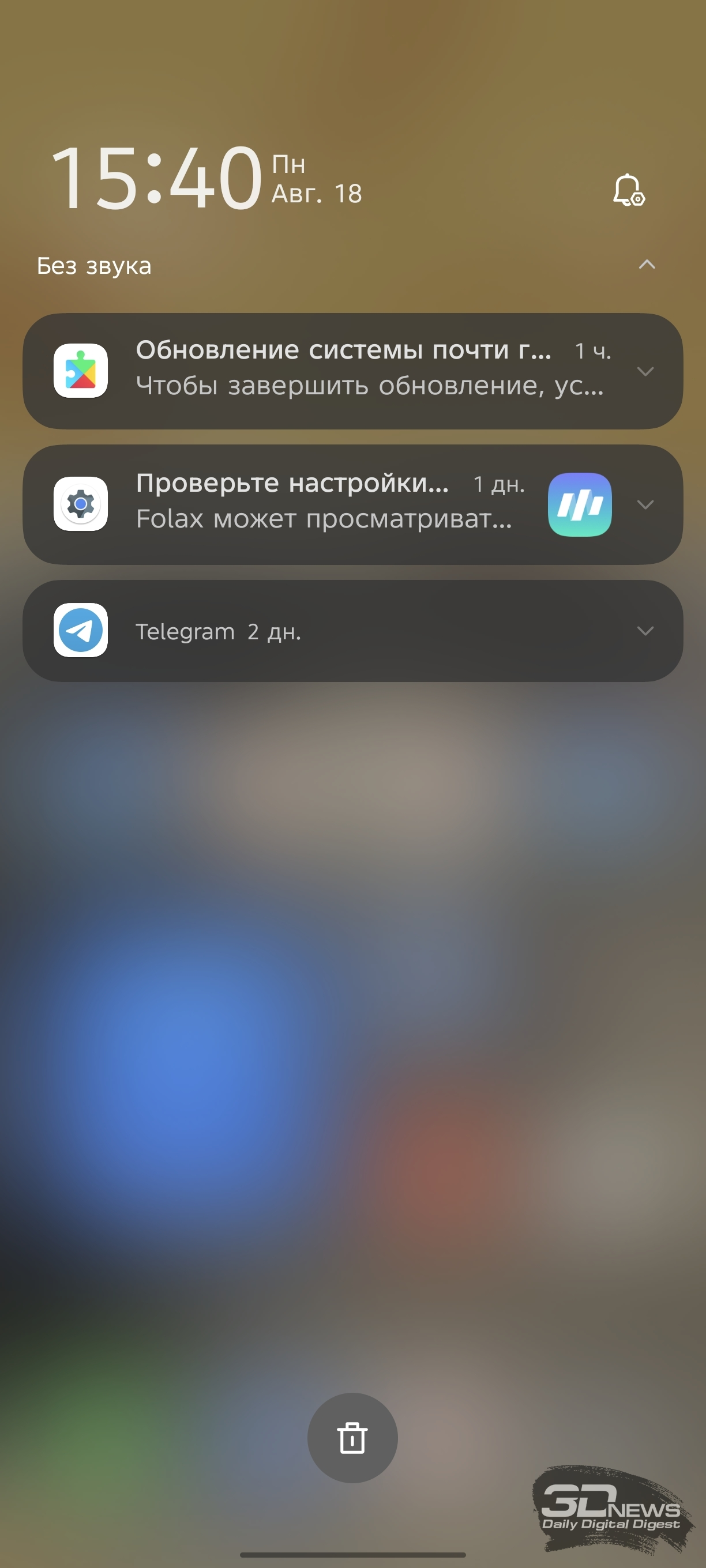Open the Telegram notification

(x=352, y=631)
